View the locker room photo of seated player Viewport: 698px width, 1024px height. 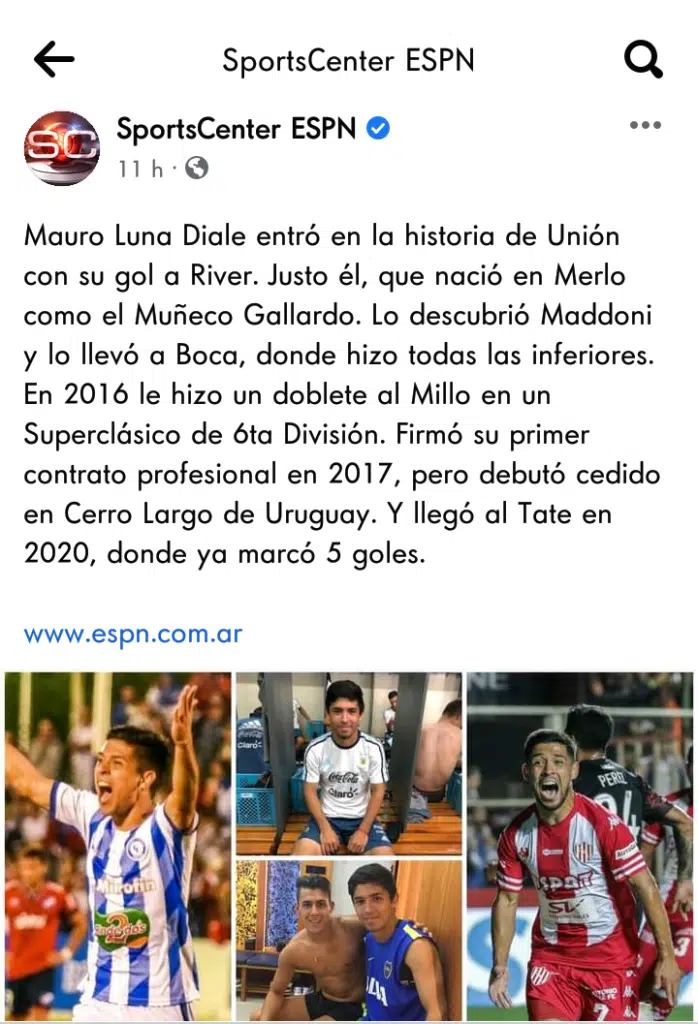[x=348, y=763]
